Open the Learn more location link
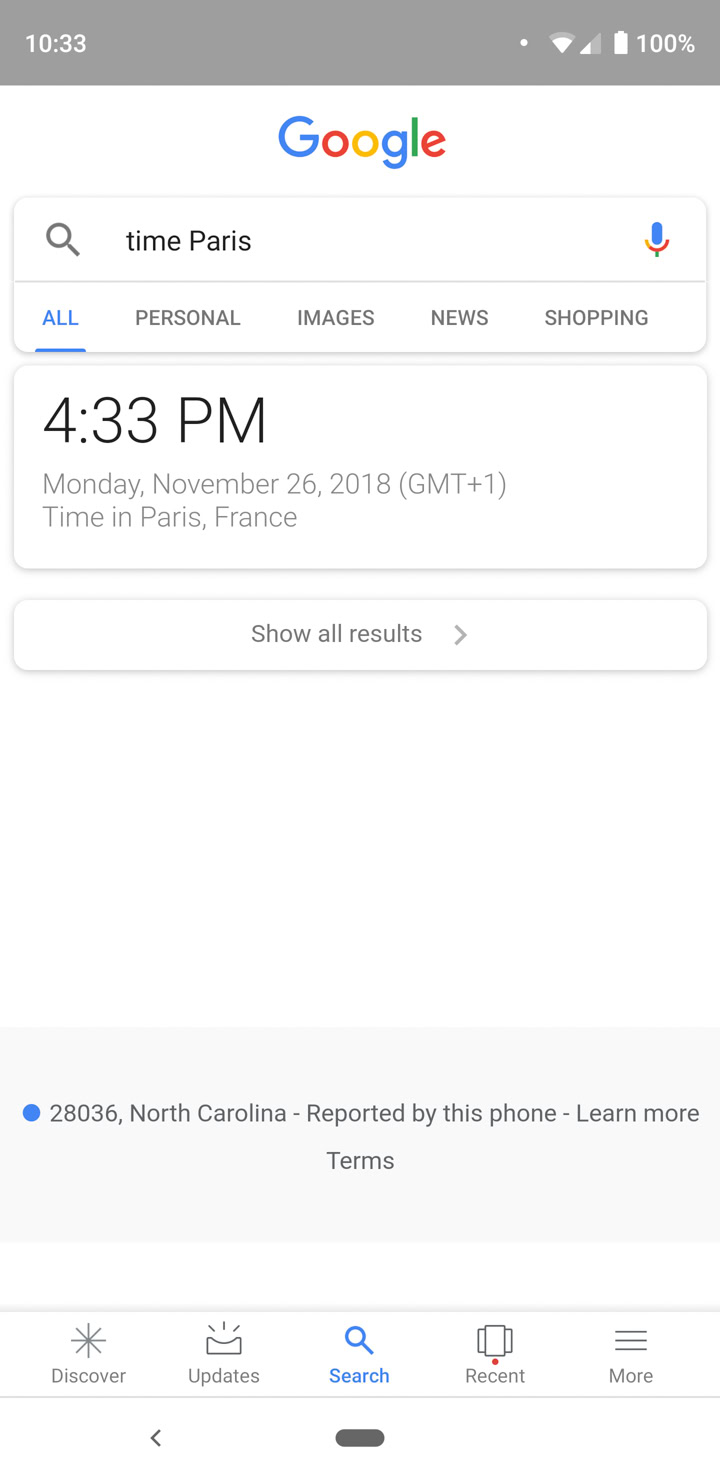This screenshot has width=720, height=1480. click(x=637, y=1113)
